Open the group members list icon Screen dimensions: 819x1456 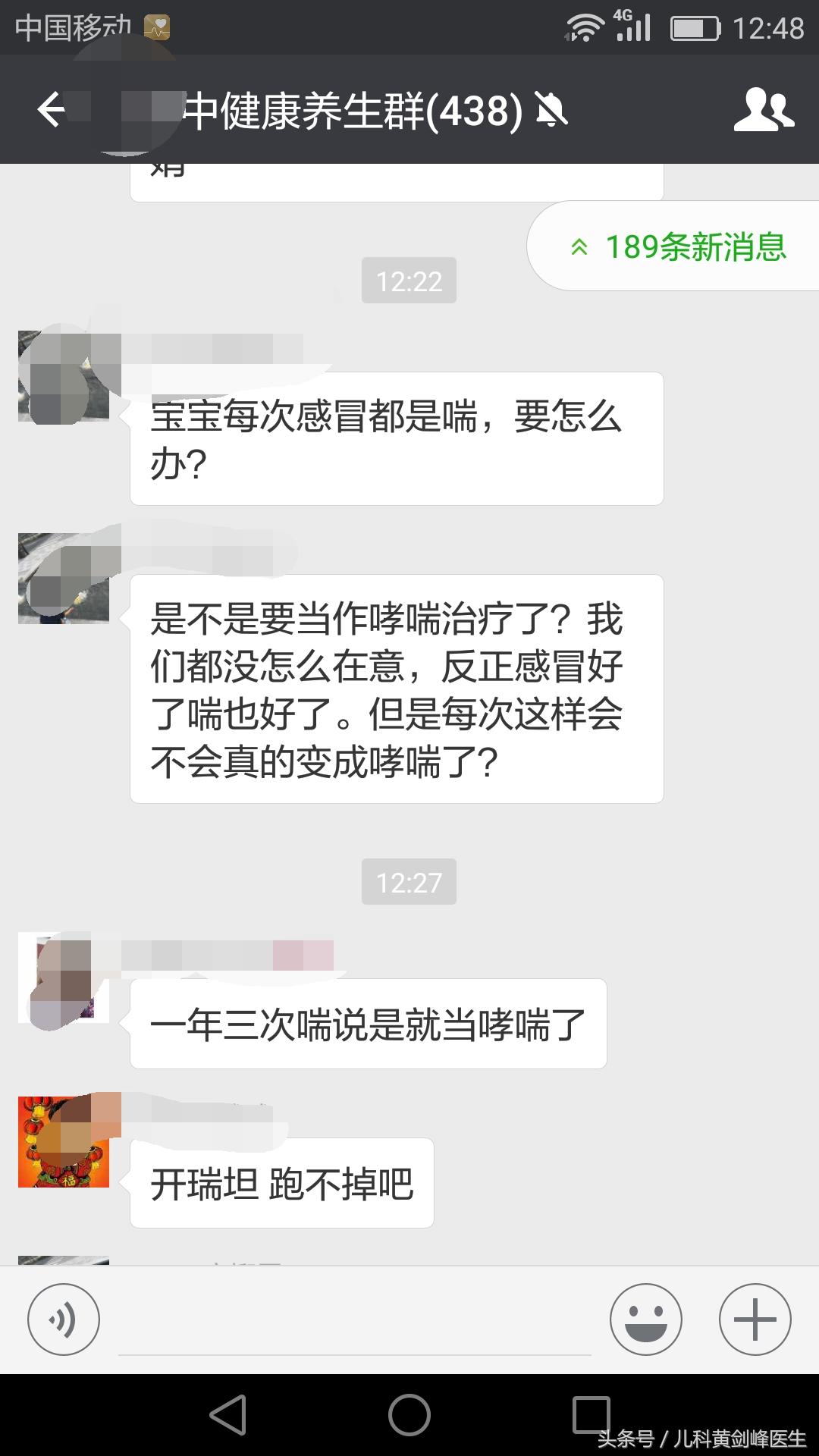click(762, 110)
